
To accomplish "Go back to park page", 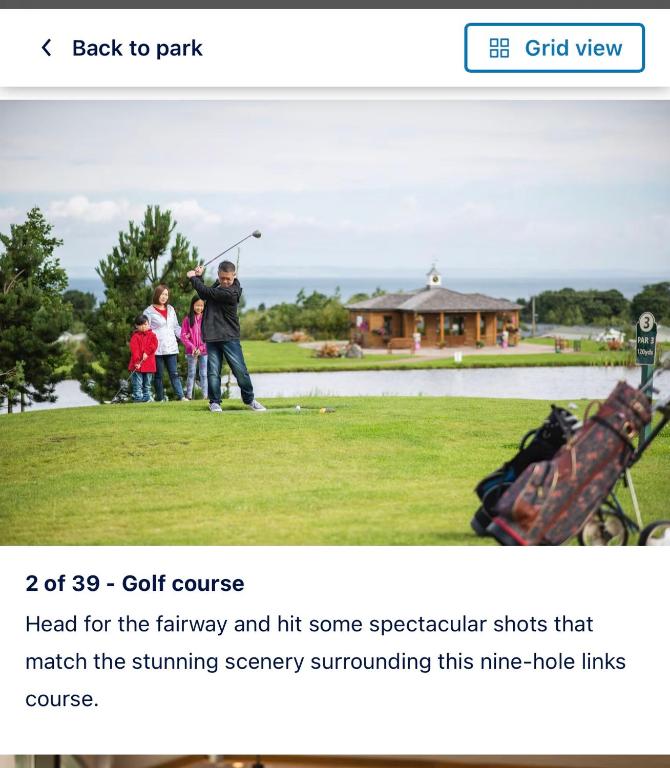I will tap(120, 48).
